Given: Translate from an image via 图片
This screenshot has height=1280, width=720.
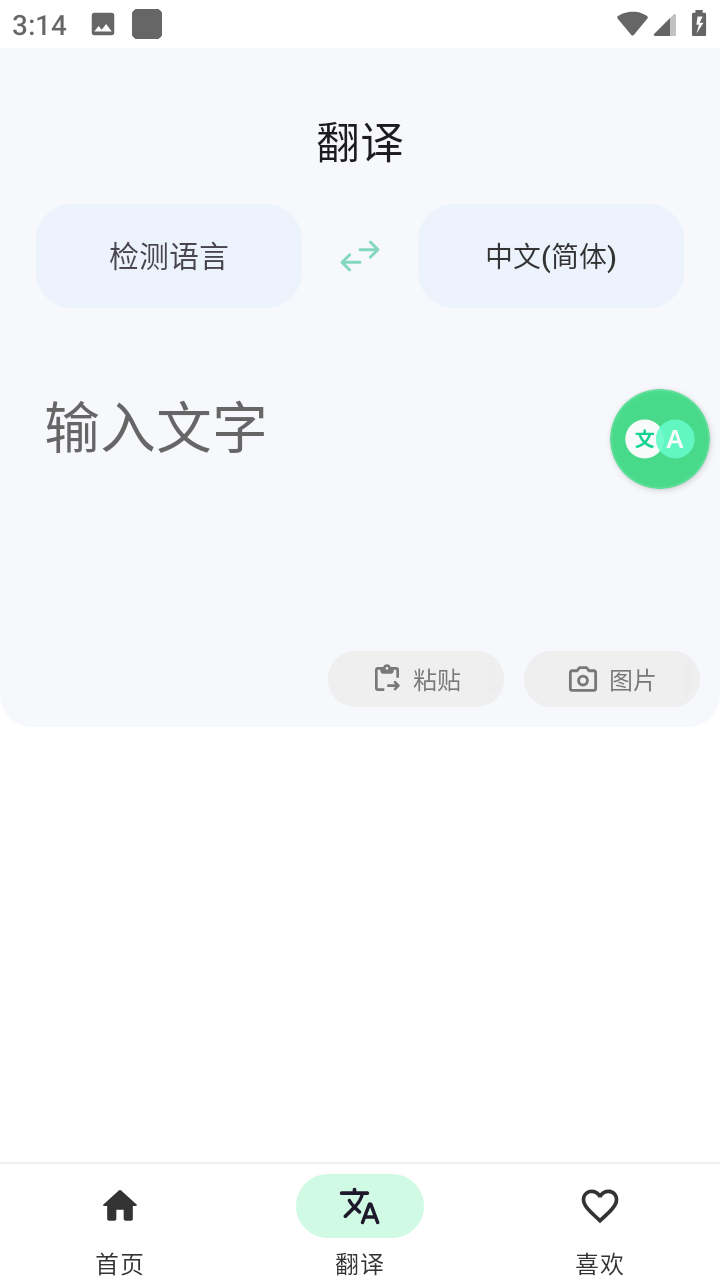Looking at the screenshot, I should coord(612,679).
